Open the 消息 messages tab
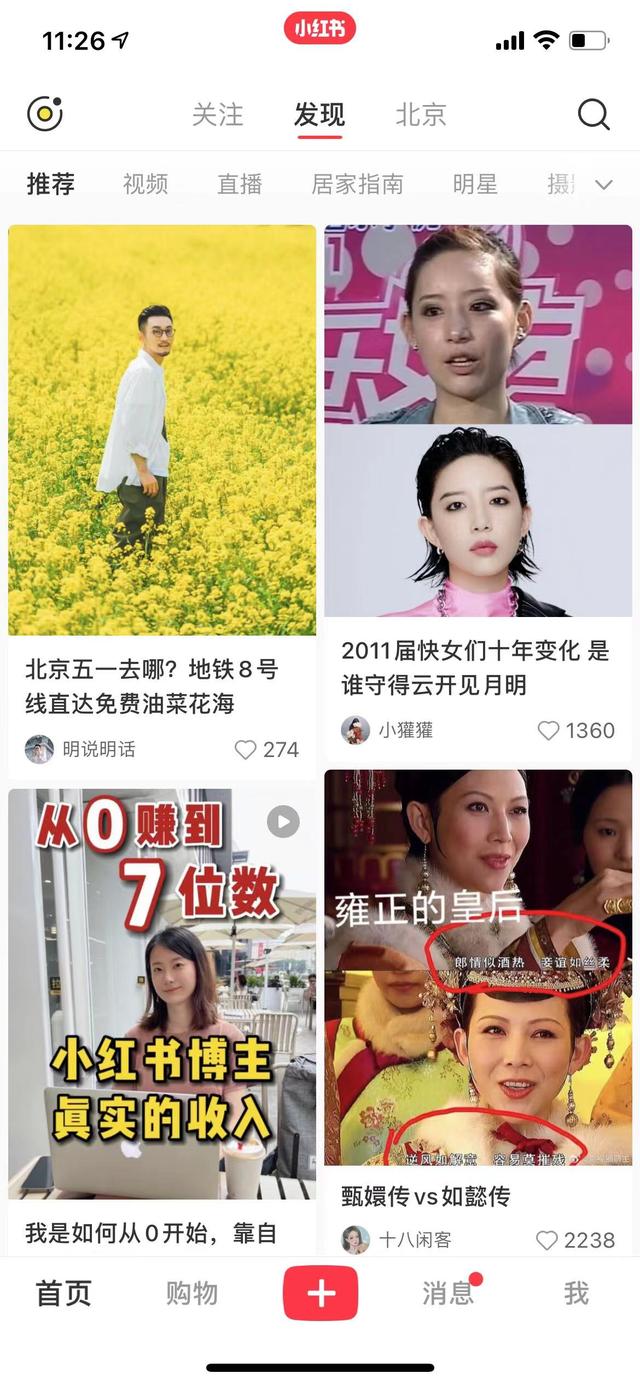This screenshot has height=1385, width=640. 448,1293
